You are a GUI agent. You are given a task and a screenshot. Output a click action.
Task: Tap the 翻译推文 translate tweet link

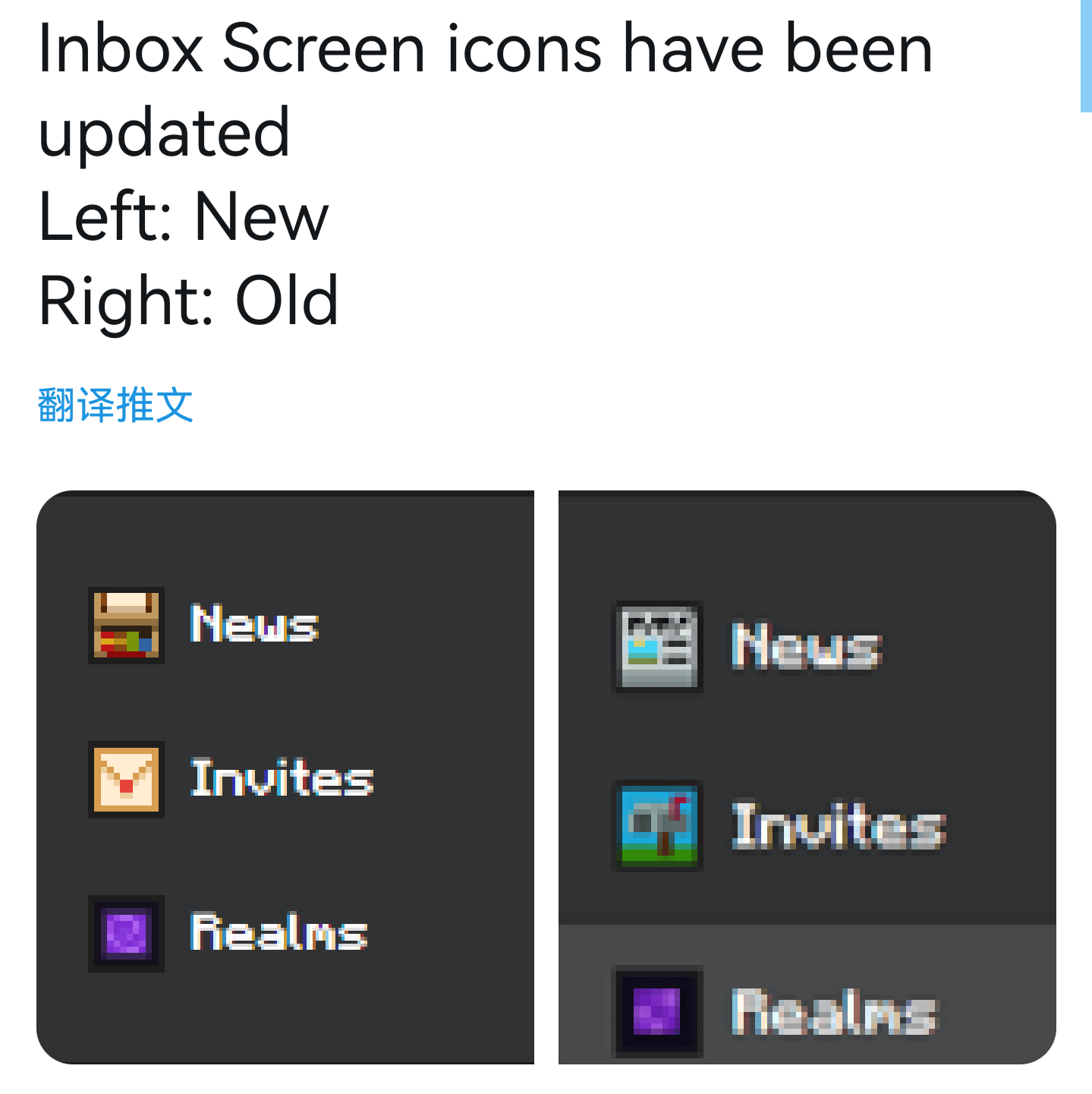coord(115,405)
